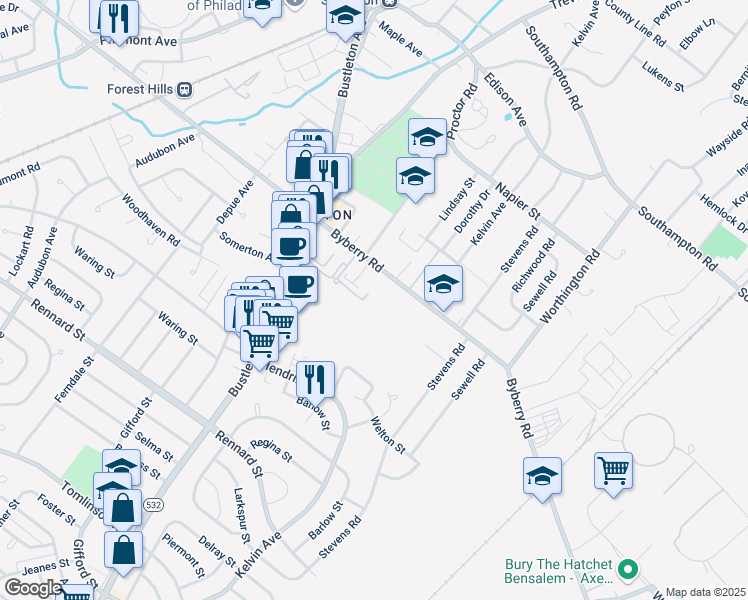Image resolution: width=748 pixels, height=600 pixels.
Task: Tap the coffee cup marker beside Byberry Rd
Action: tap(291, 246)
